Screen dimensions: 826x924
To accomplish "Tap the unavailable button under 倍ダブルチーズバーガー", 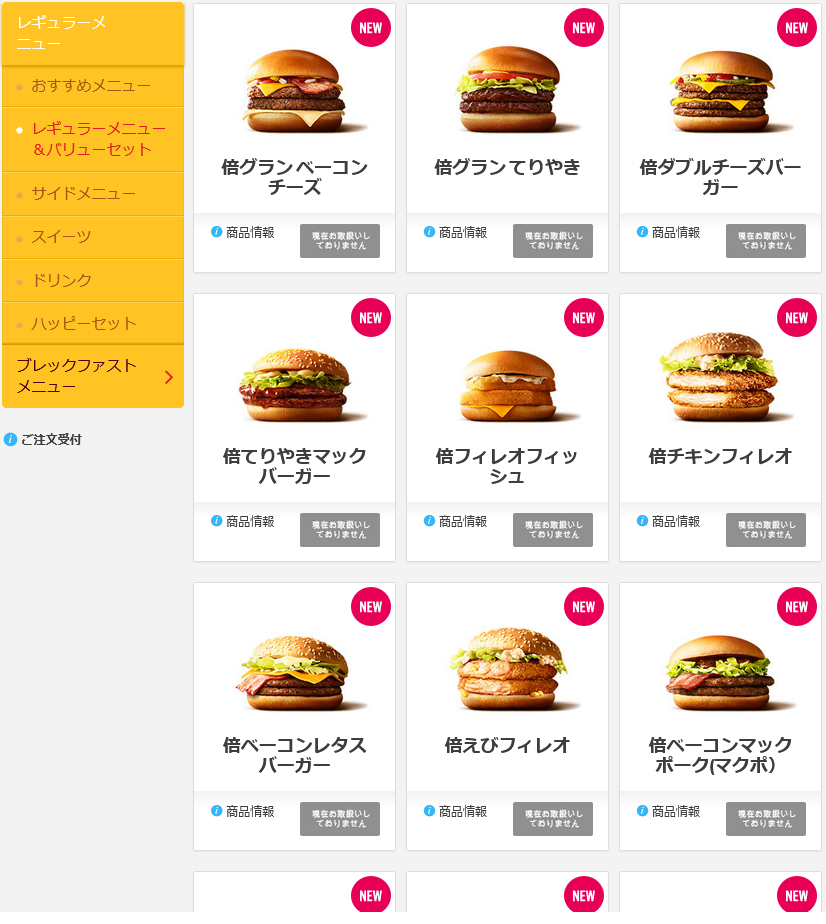I will coord(765,240).
